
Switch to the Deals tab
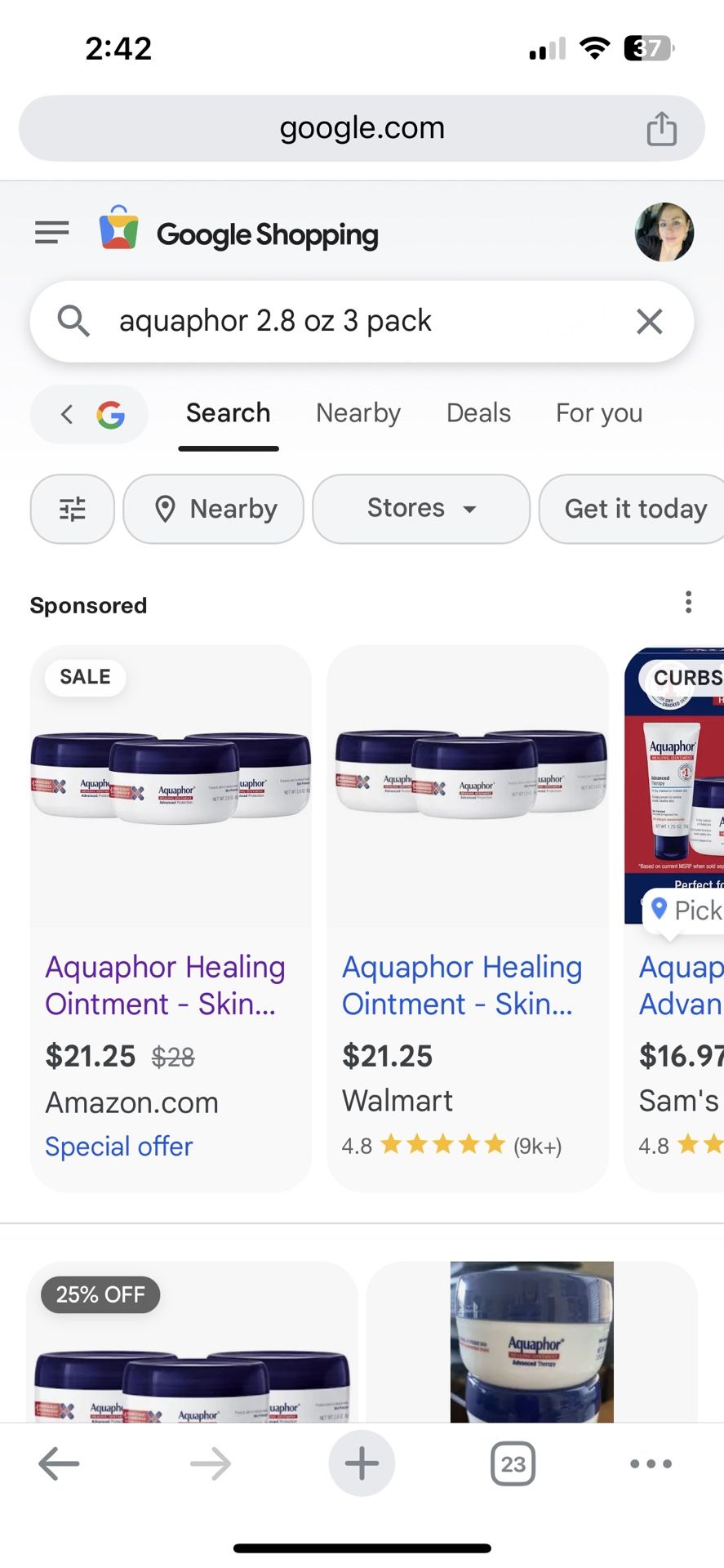[x=478, y=413]
